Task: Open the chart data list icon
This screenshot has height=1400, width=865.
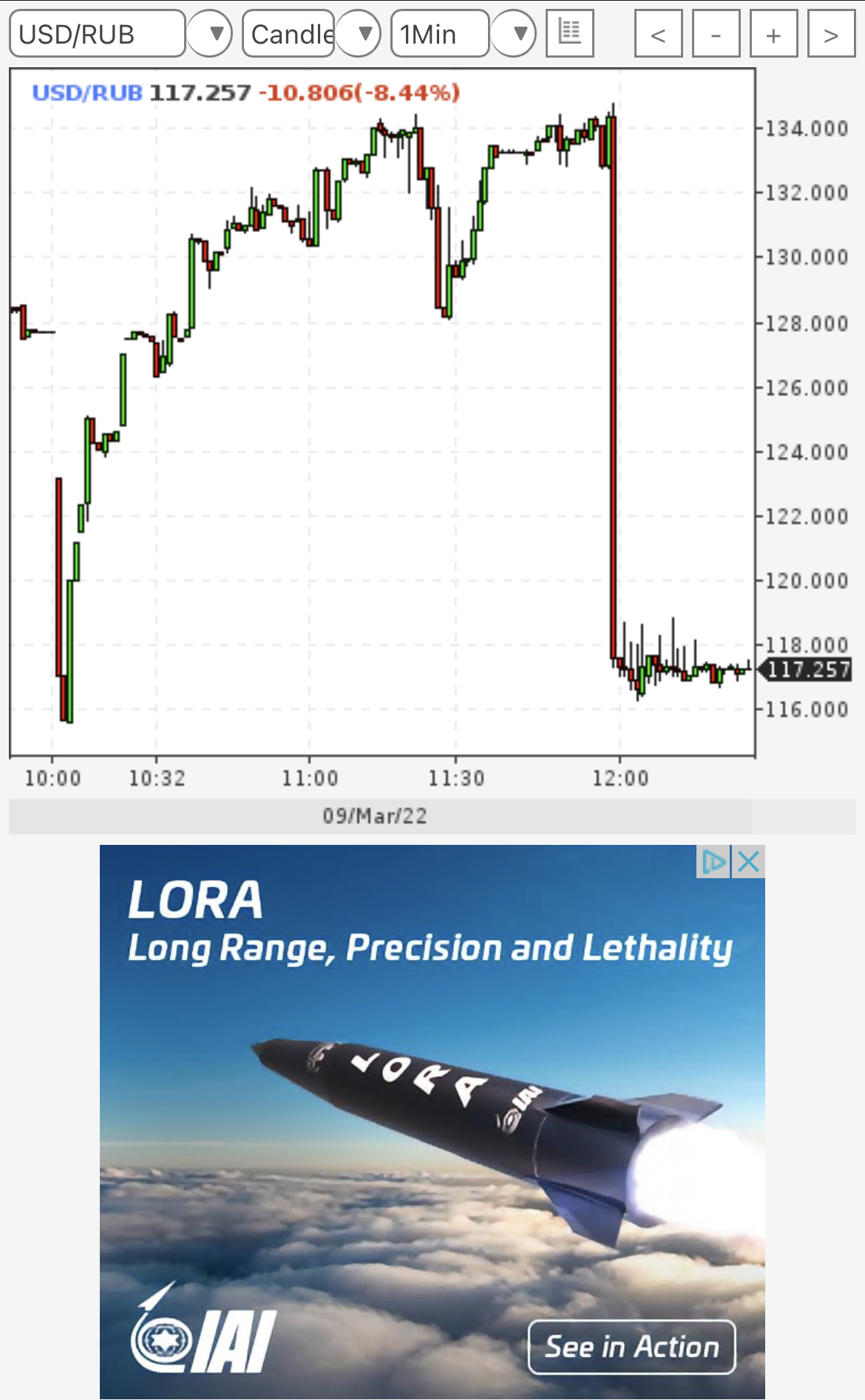Action: [x=570, y=33]
